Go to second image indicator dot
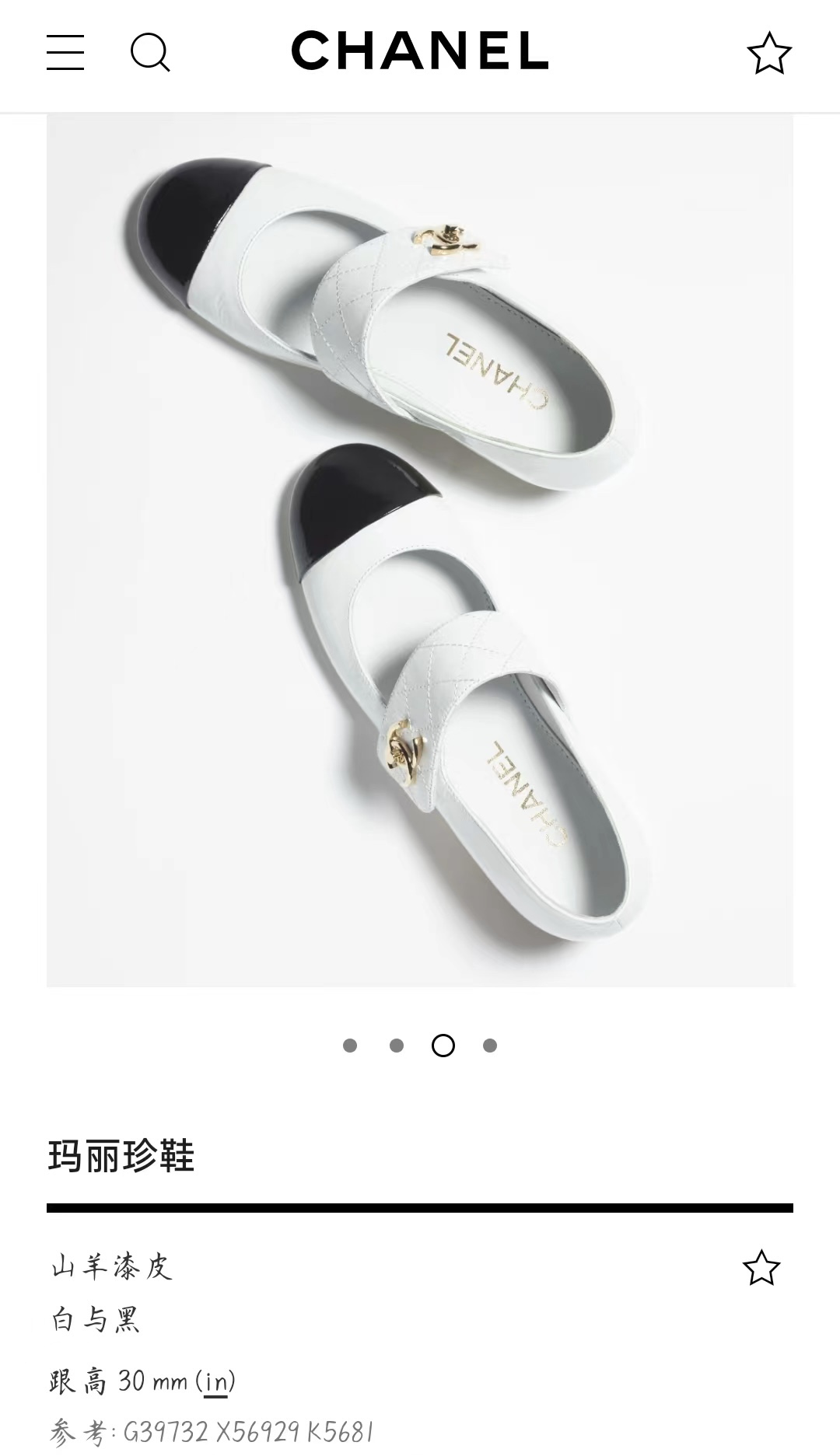This screenshot has height=1456, width=840. (397, 1046)
